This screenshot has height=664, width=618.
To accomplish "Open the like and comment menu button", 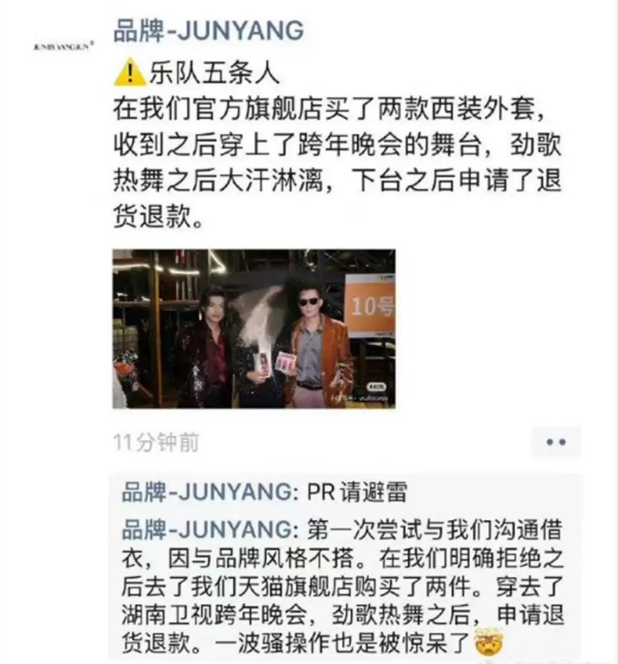I will click(555, 441).
